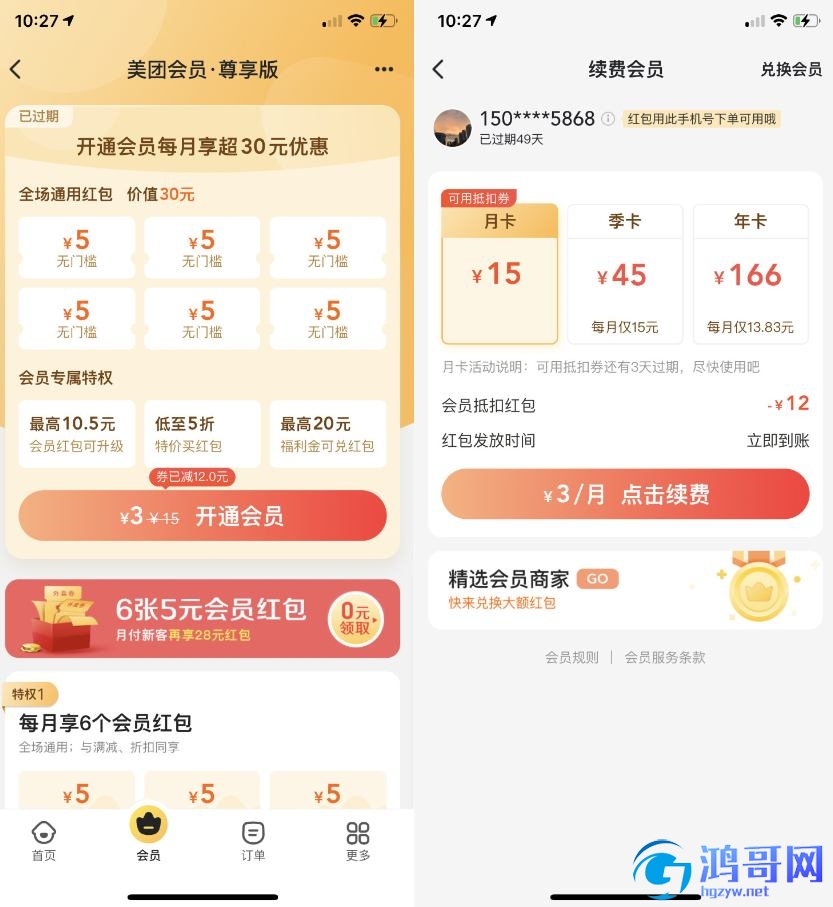Select the 月卡 ¥15 plan

(x=500, y=274)
